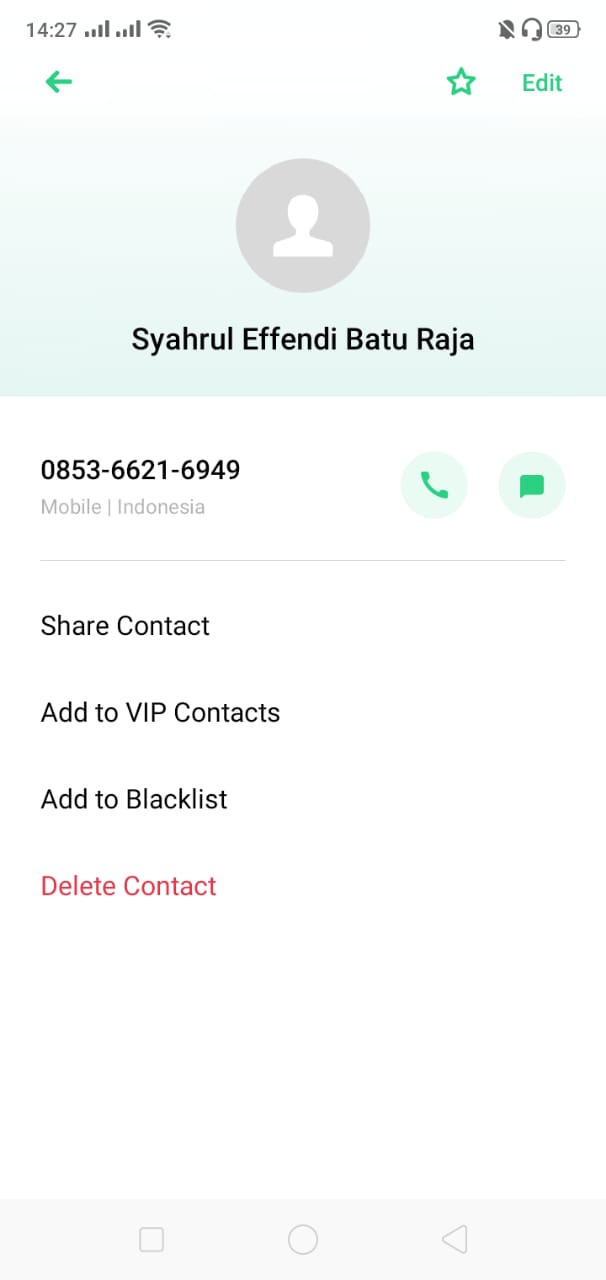Open recent apps from navigation bar
The width and height of the screenshot is (606, 1280).
pyautogui.click(x=151, y=1240)
